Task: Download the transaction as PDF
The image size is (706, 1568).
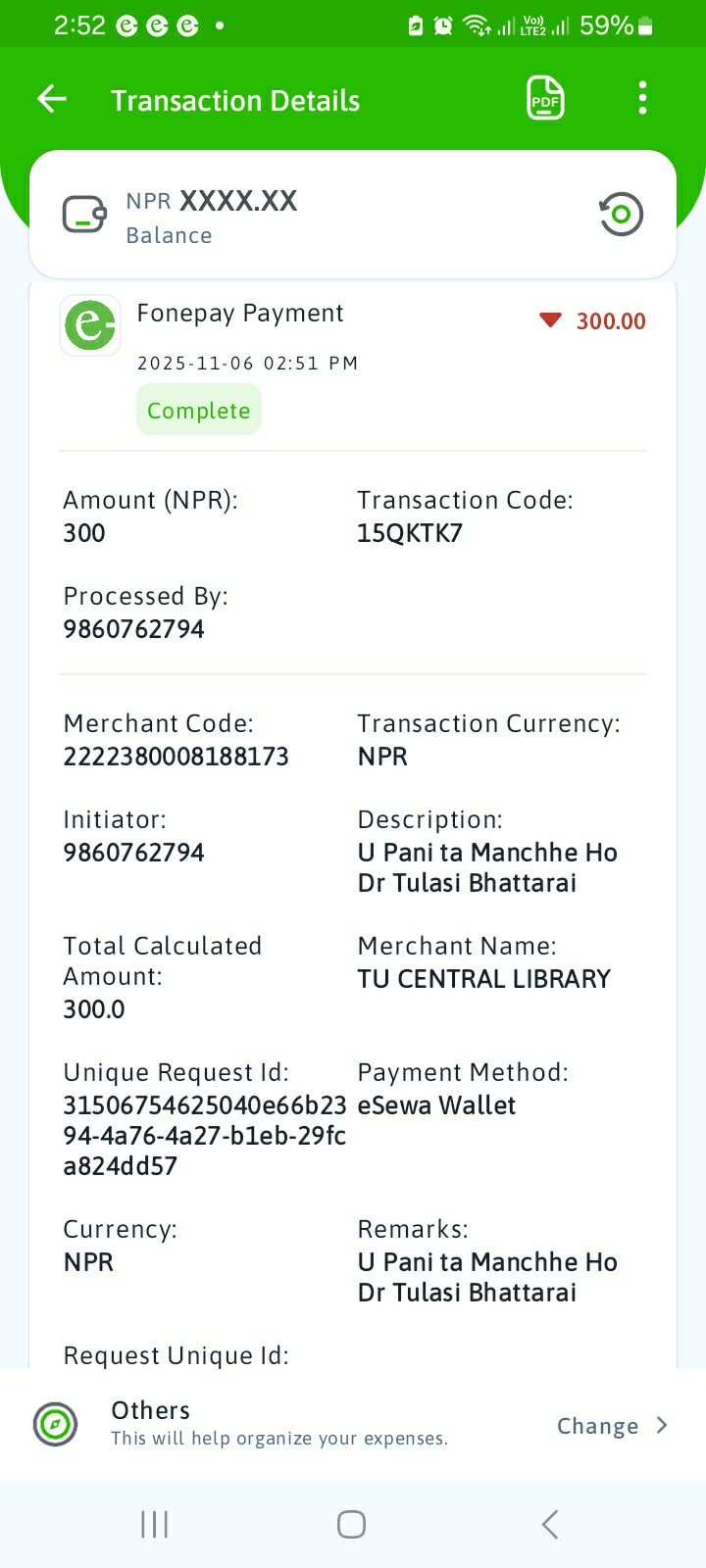Action: pos(545,99)
